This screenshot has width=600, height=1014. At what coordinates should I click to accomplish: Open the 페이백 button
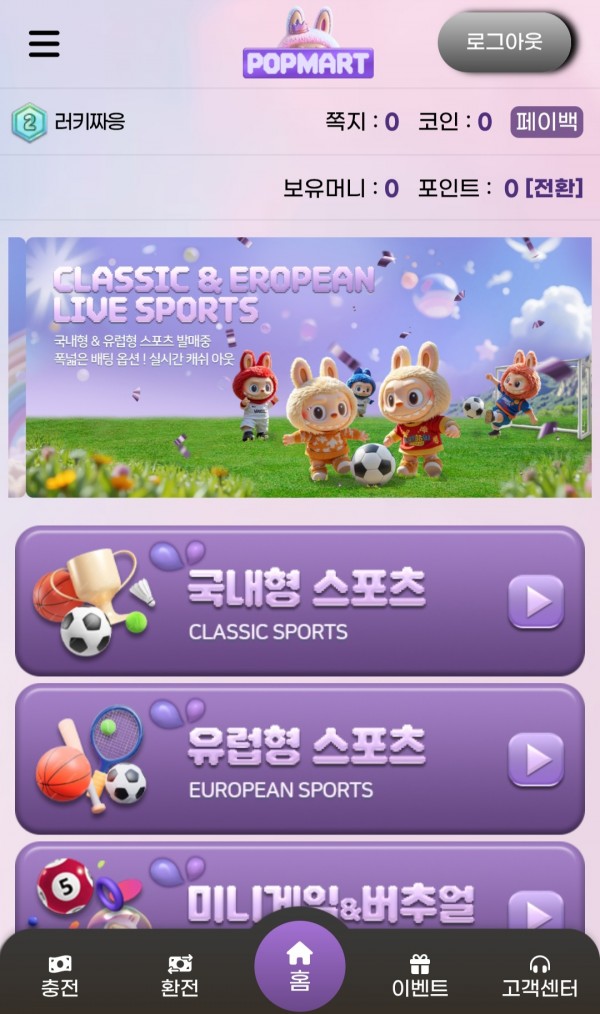coord(547,122)
